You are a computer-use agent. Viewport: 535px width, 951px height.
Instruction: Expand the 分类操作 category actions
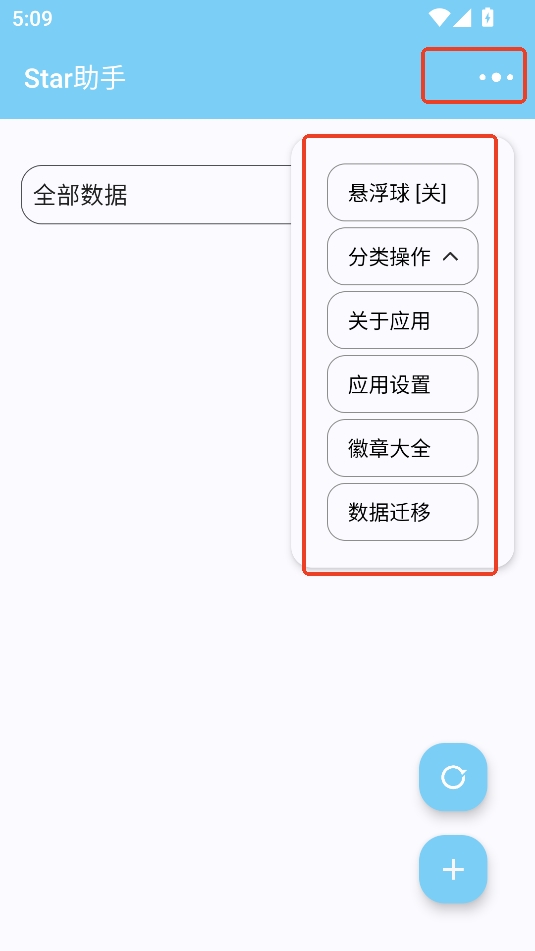403,256
